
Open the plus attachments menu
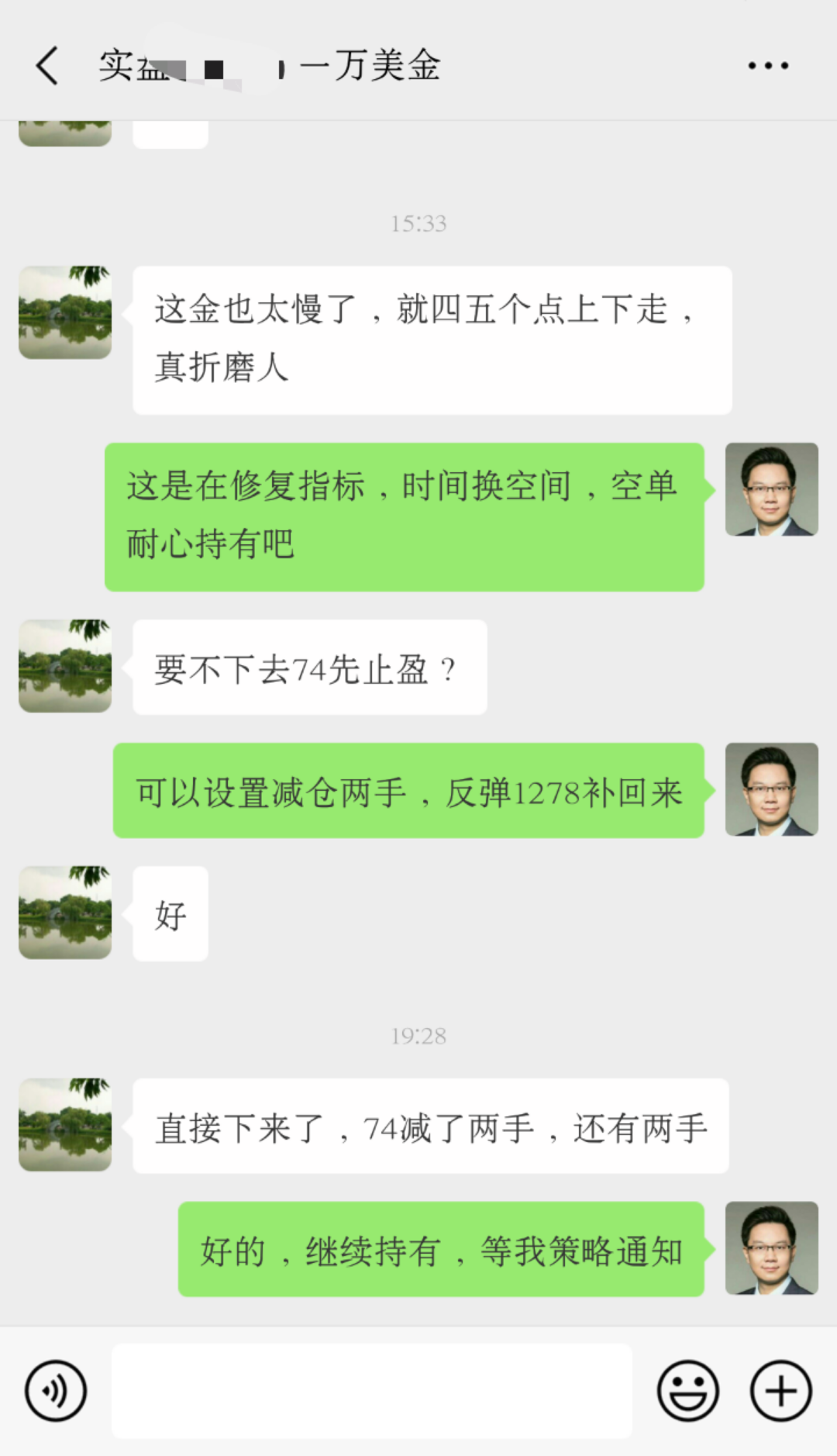pyautogui.click(x=780, y=1391)
